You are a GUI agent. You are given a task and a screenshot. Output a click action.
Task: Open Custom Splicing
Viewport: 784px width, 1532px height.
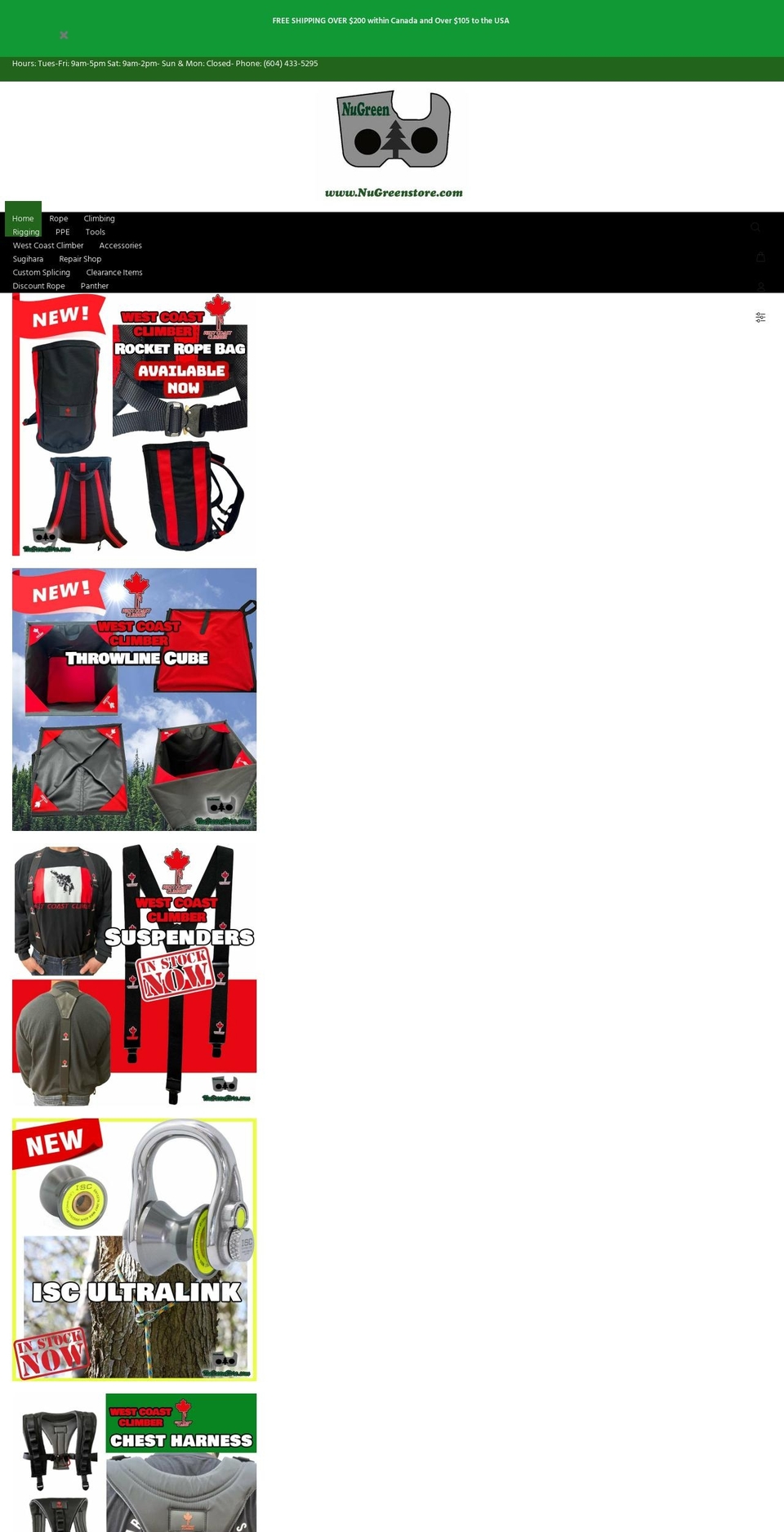pyautogui.click(x=41, y=273)
